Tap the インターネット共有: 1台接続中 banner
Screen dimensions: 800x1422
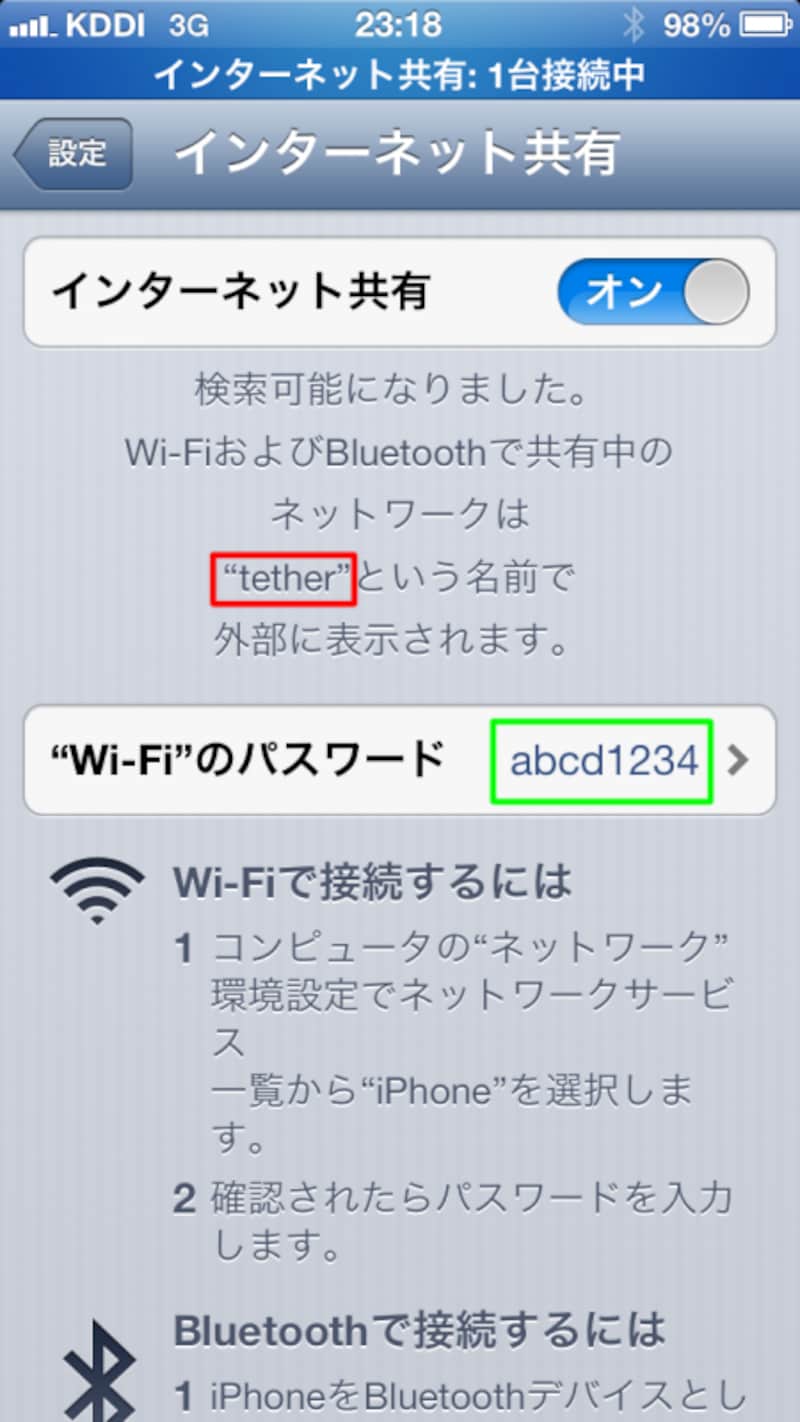(x=400, y=74)
